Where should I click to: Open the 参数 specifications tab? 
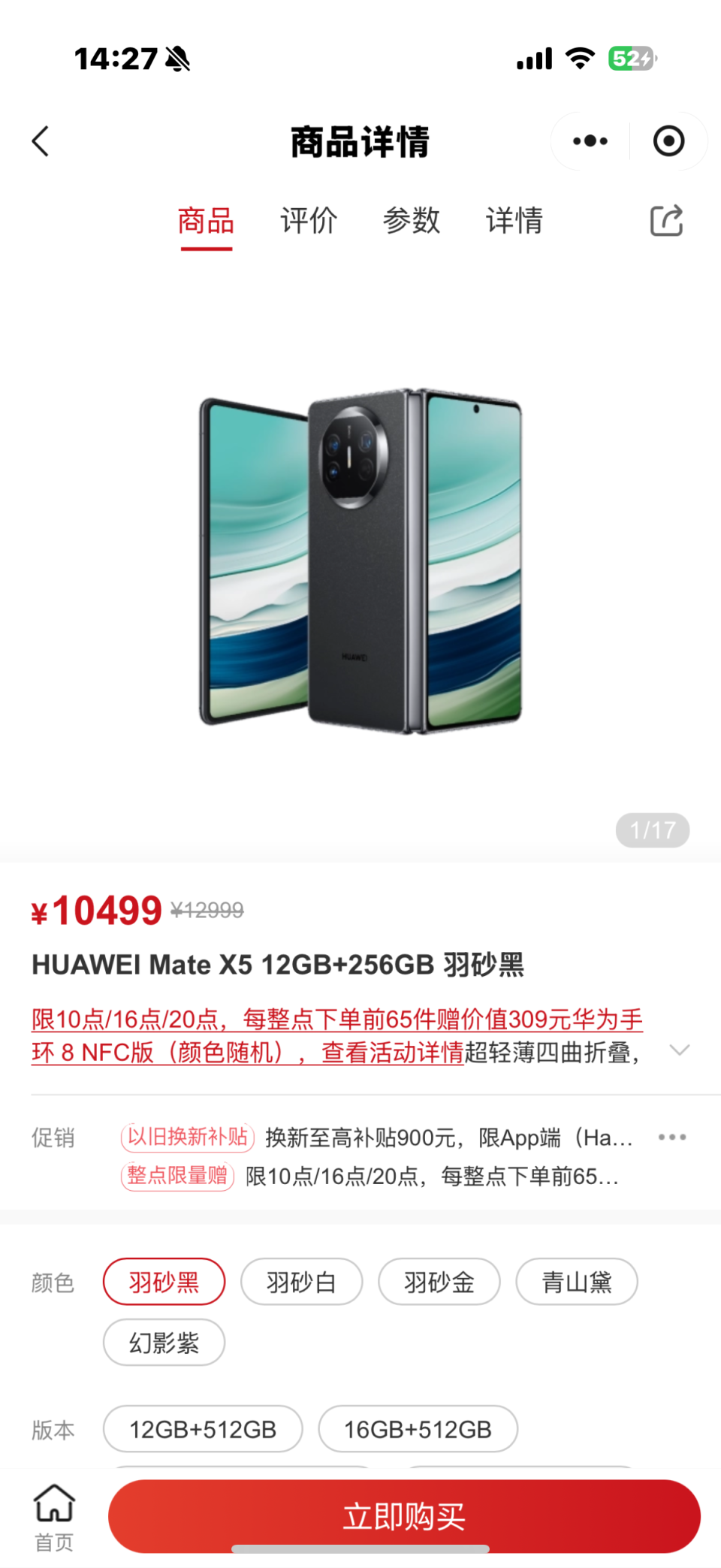tap(410, 221)
